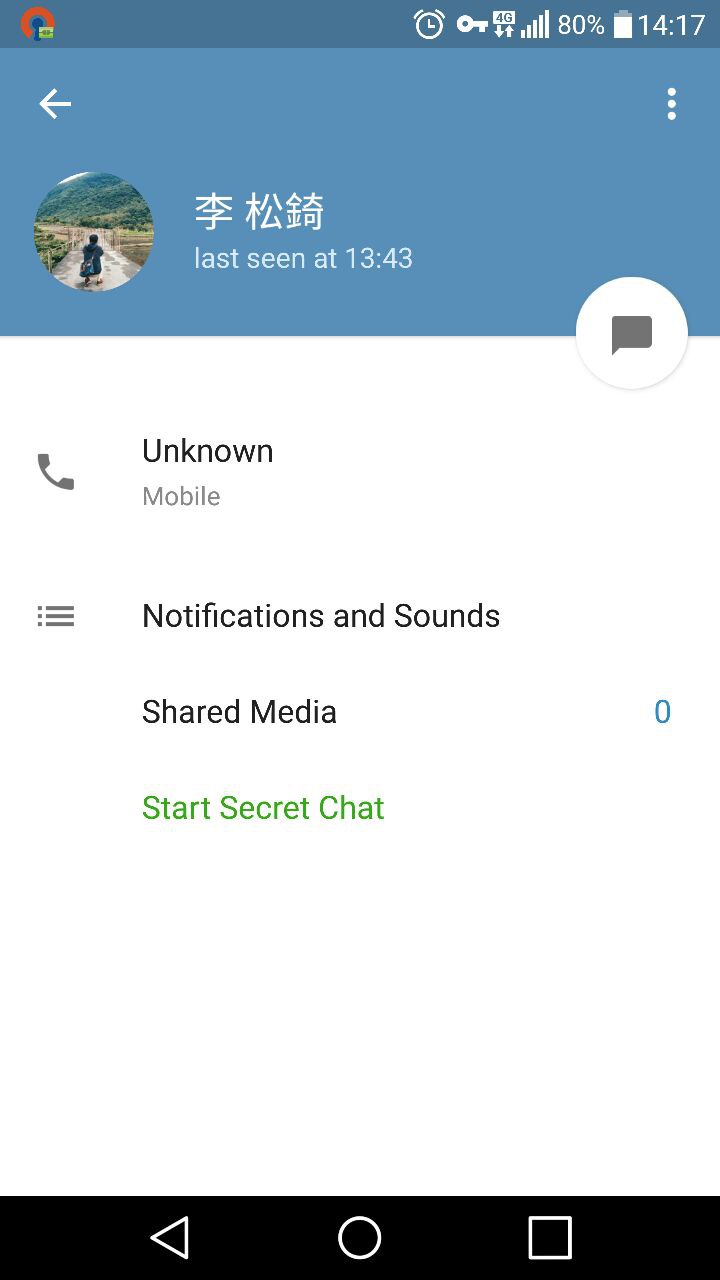Open the contact's profile photo
Screen dimensions: 720x1280
[94, 232]
